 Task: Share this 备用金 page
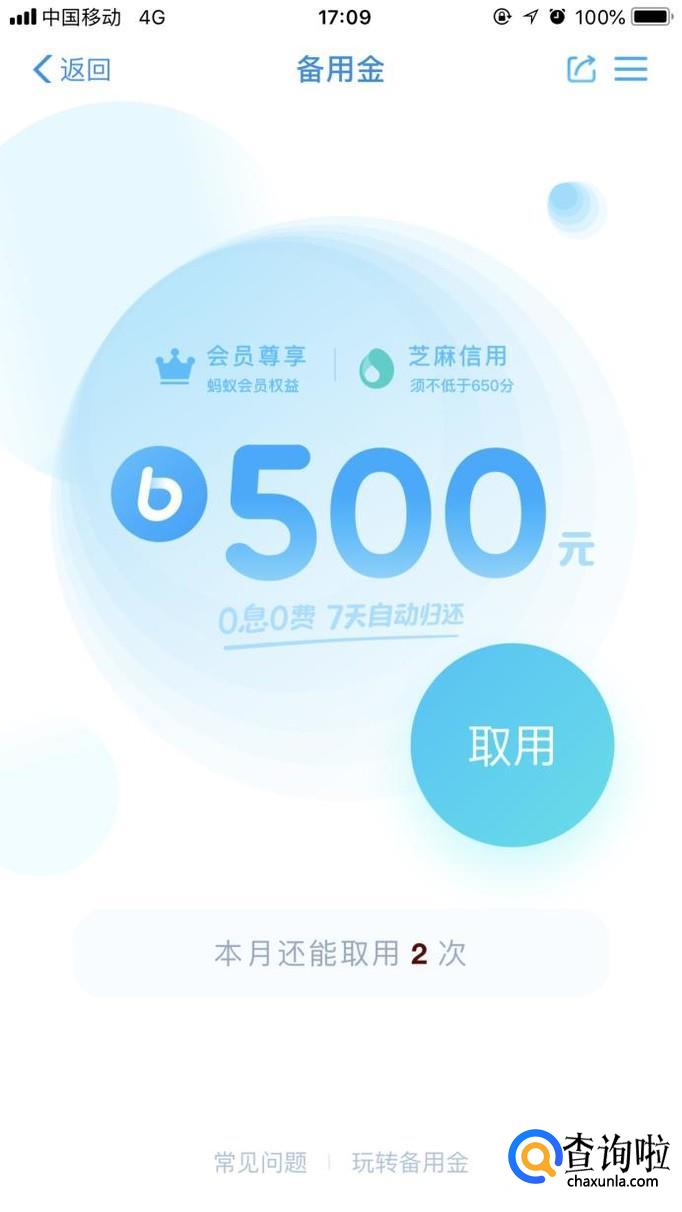click(581, 69)
